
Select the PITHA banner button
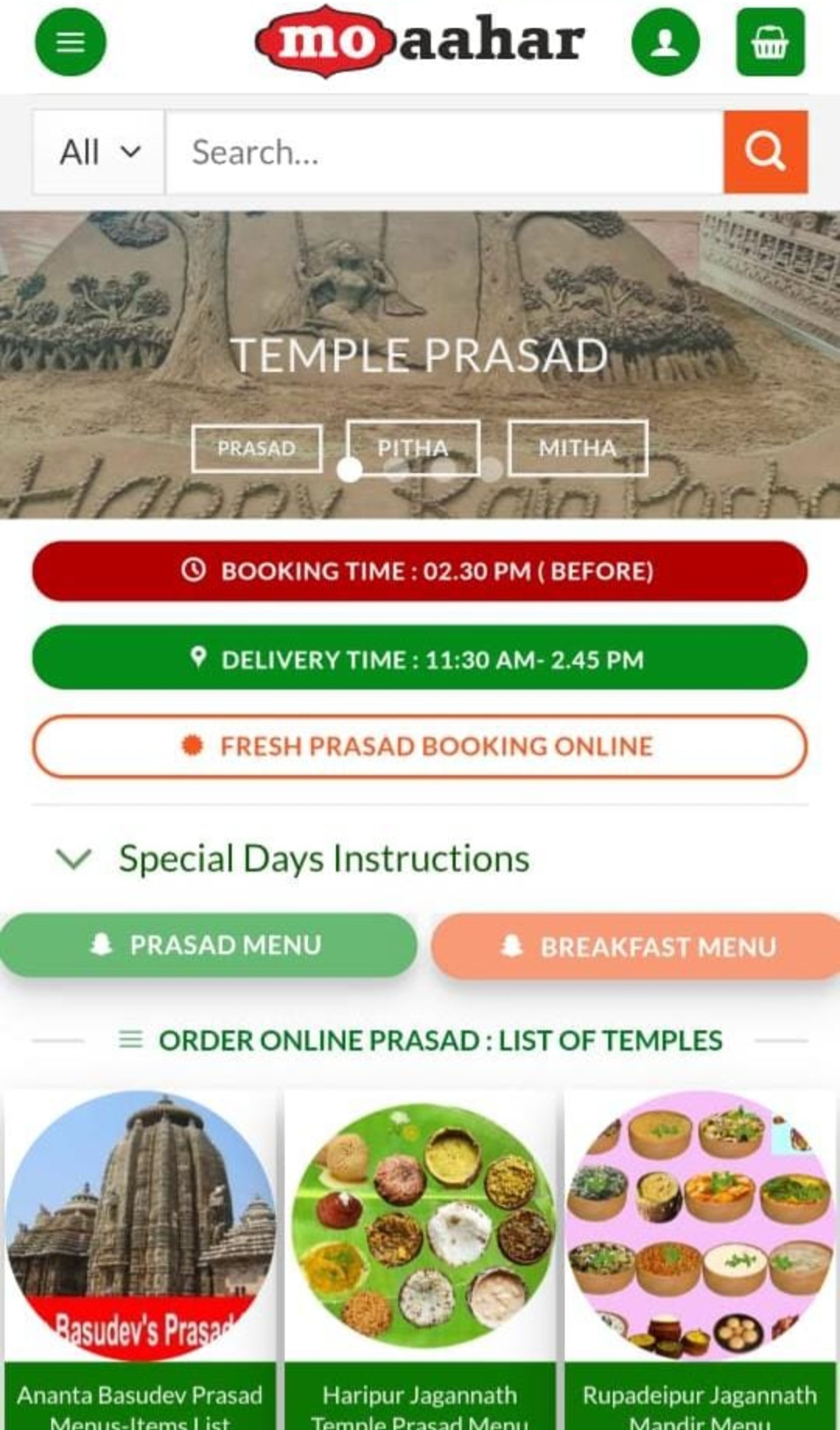coord(413,447)
